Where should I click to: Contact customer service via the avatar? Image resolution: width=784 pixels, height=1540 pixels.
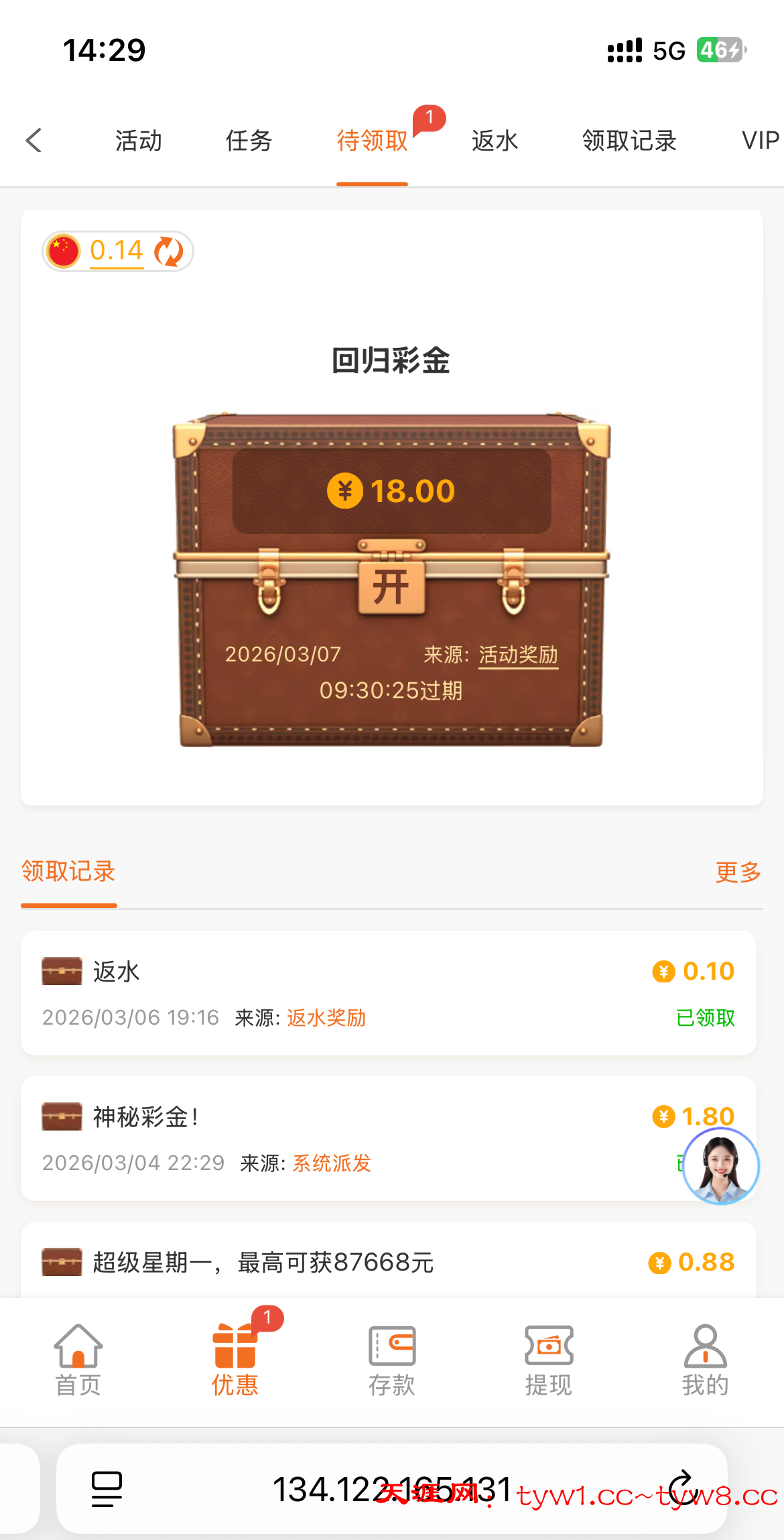click(x=720, y=1166)
